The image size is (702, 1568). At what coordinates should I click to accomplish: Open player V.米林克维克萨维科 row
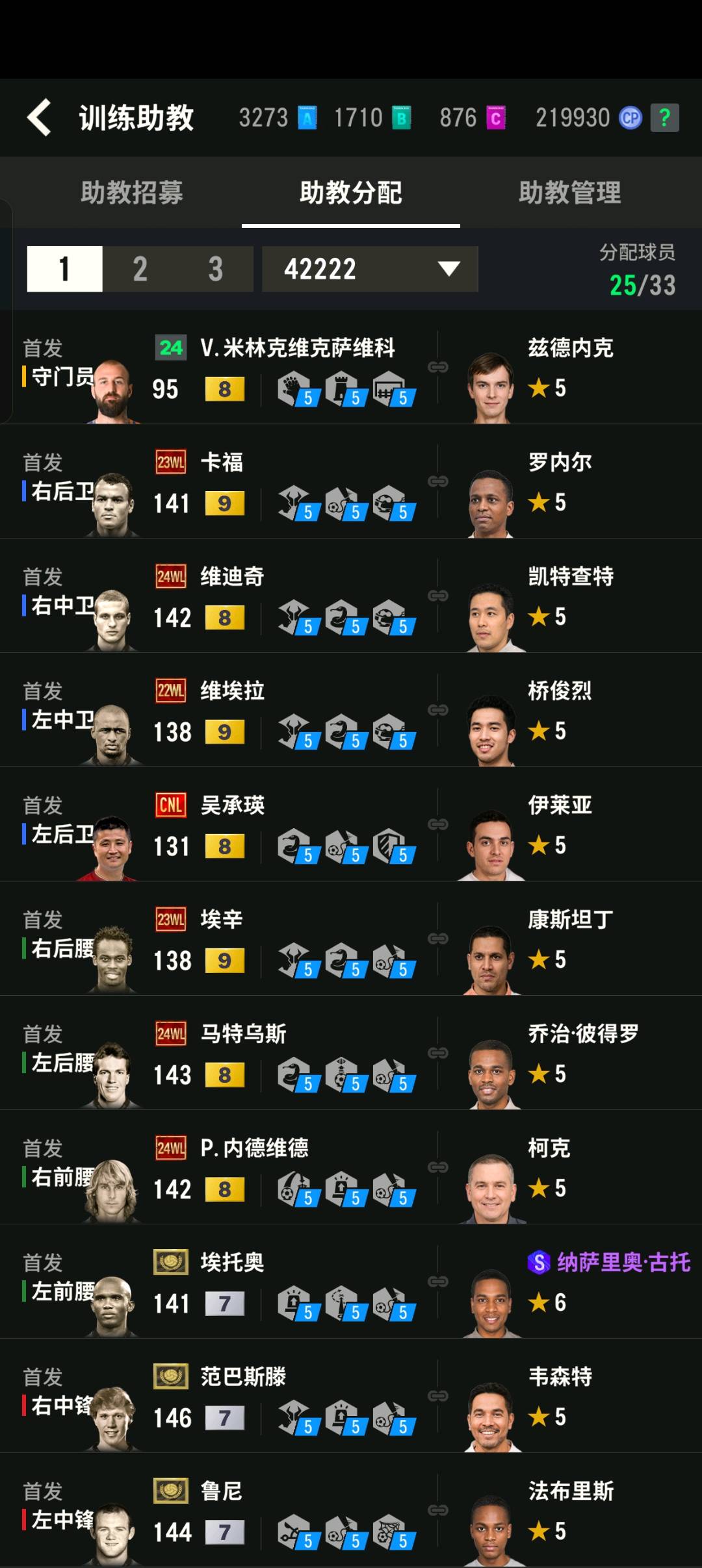218,367
